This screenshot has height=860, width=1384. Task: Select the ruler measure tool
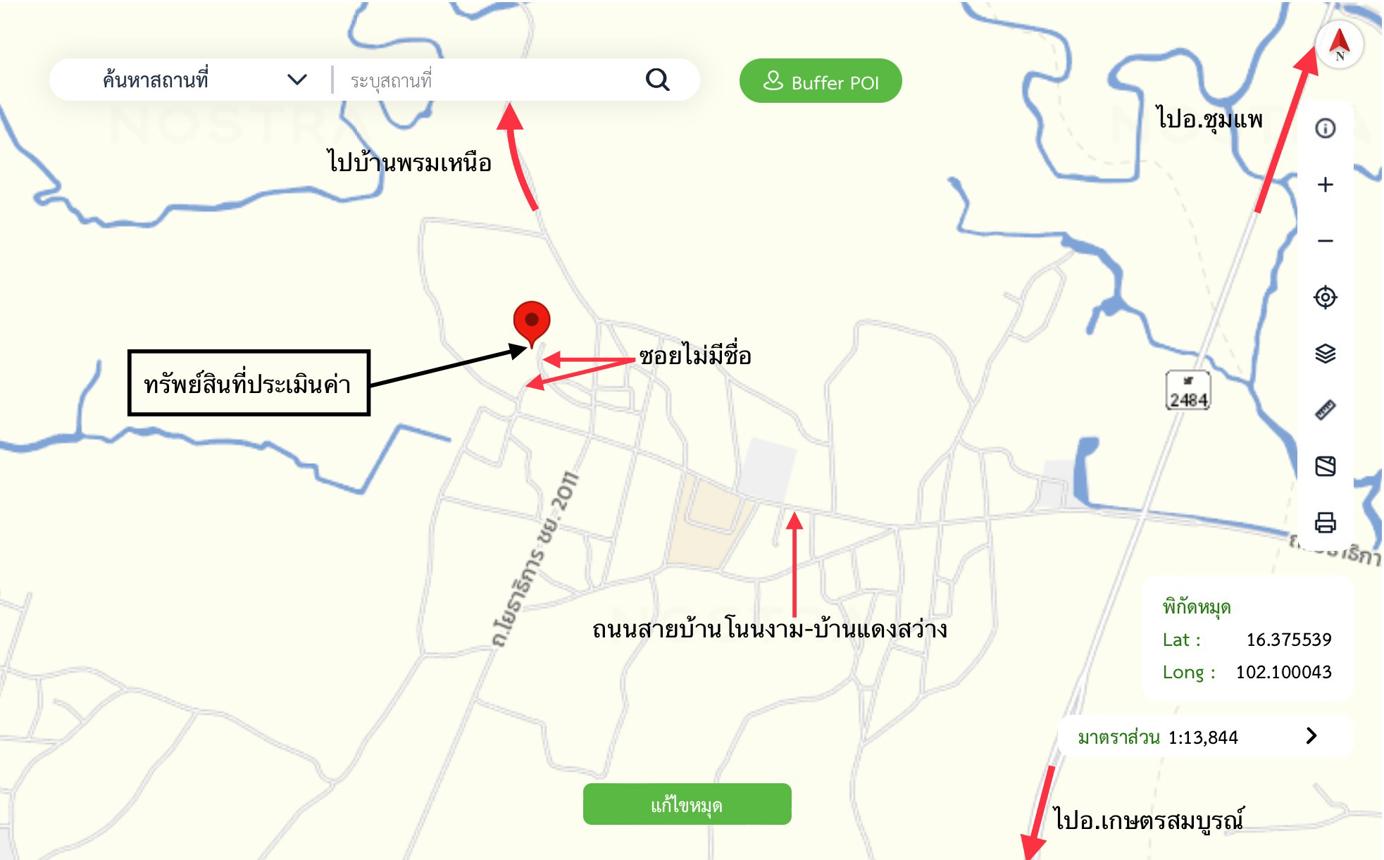(1325, 410)
